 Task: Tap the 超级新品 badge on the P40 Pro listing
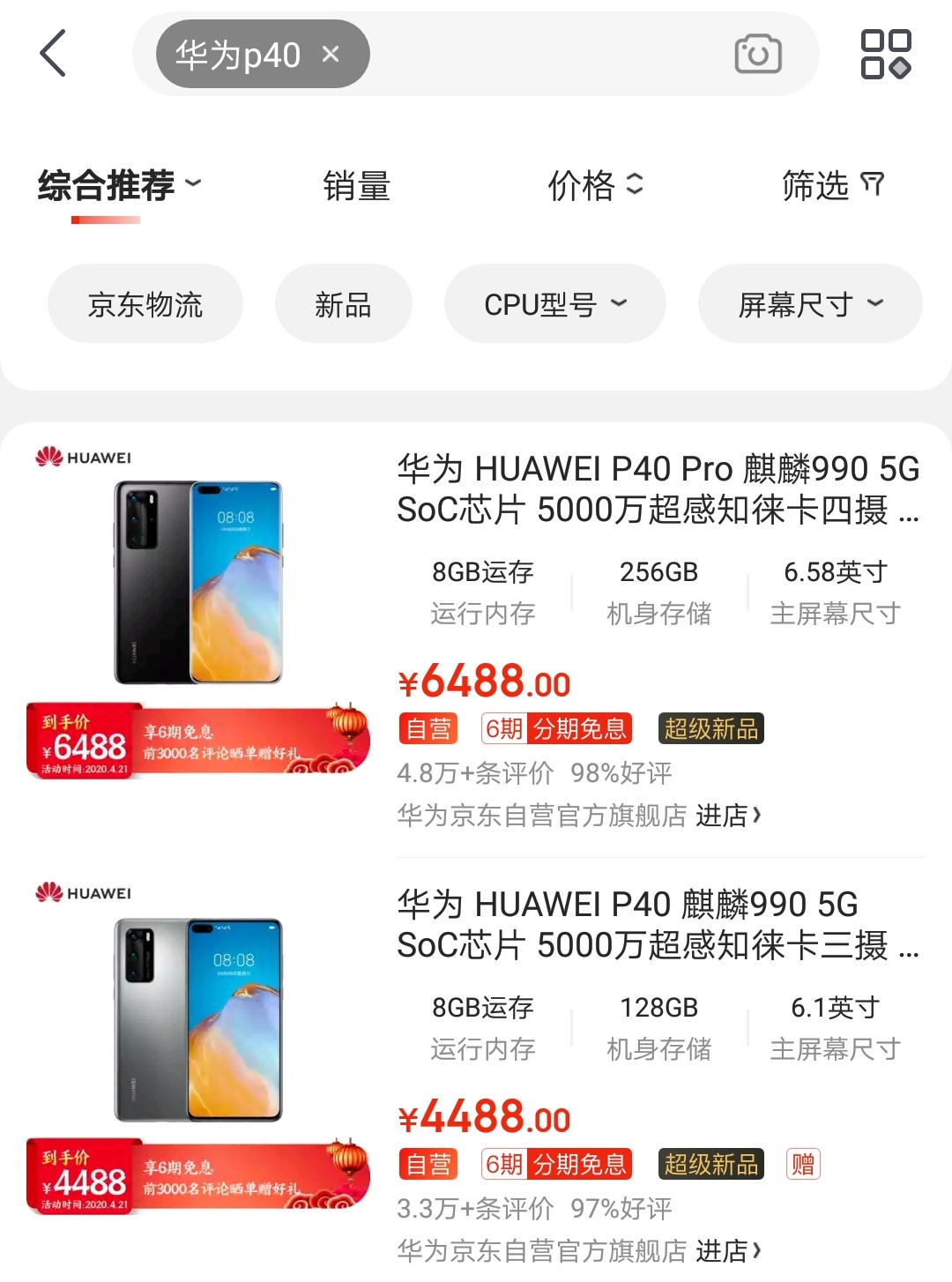710,728
